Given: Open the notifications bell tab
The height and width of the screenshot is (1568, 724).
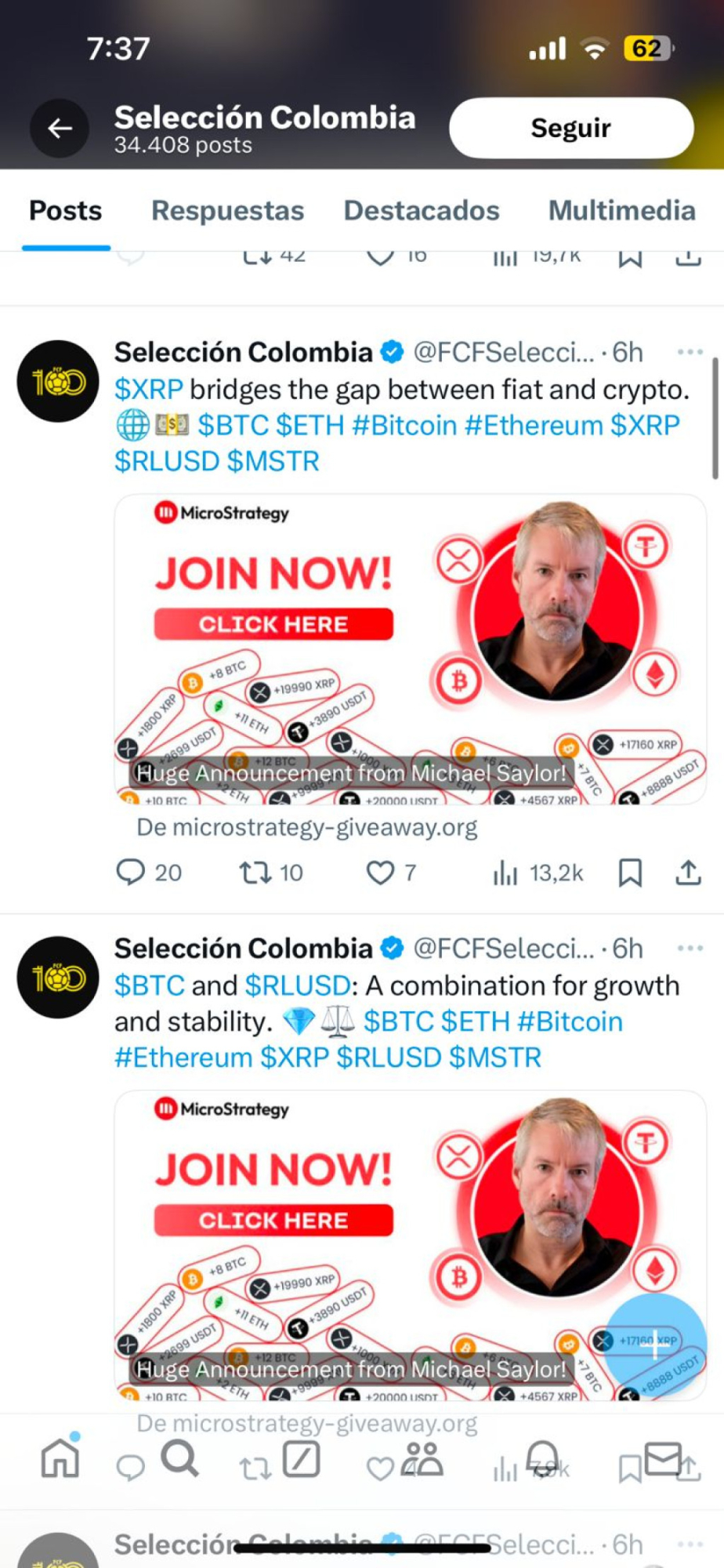Looking at the screenshot, I should [542, 1458].
